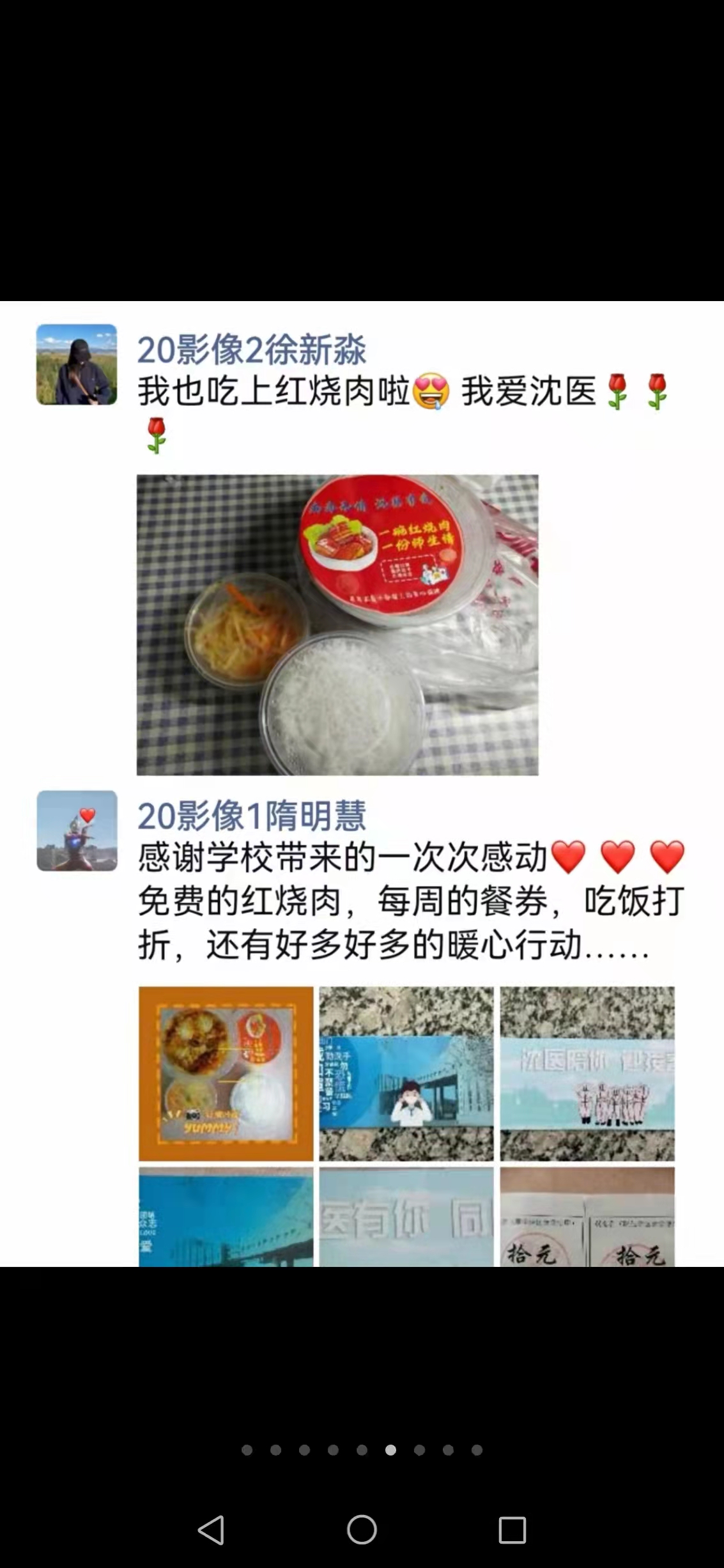Jump to the first page indicator dot
This screenshot has height=1568, width=724.
[x=247, y=1450]
